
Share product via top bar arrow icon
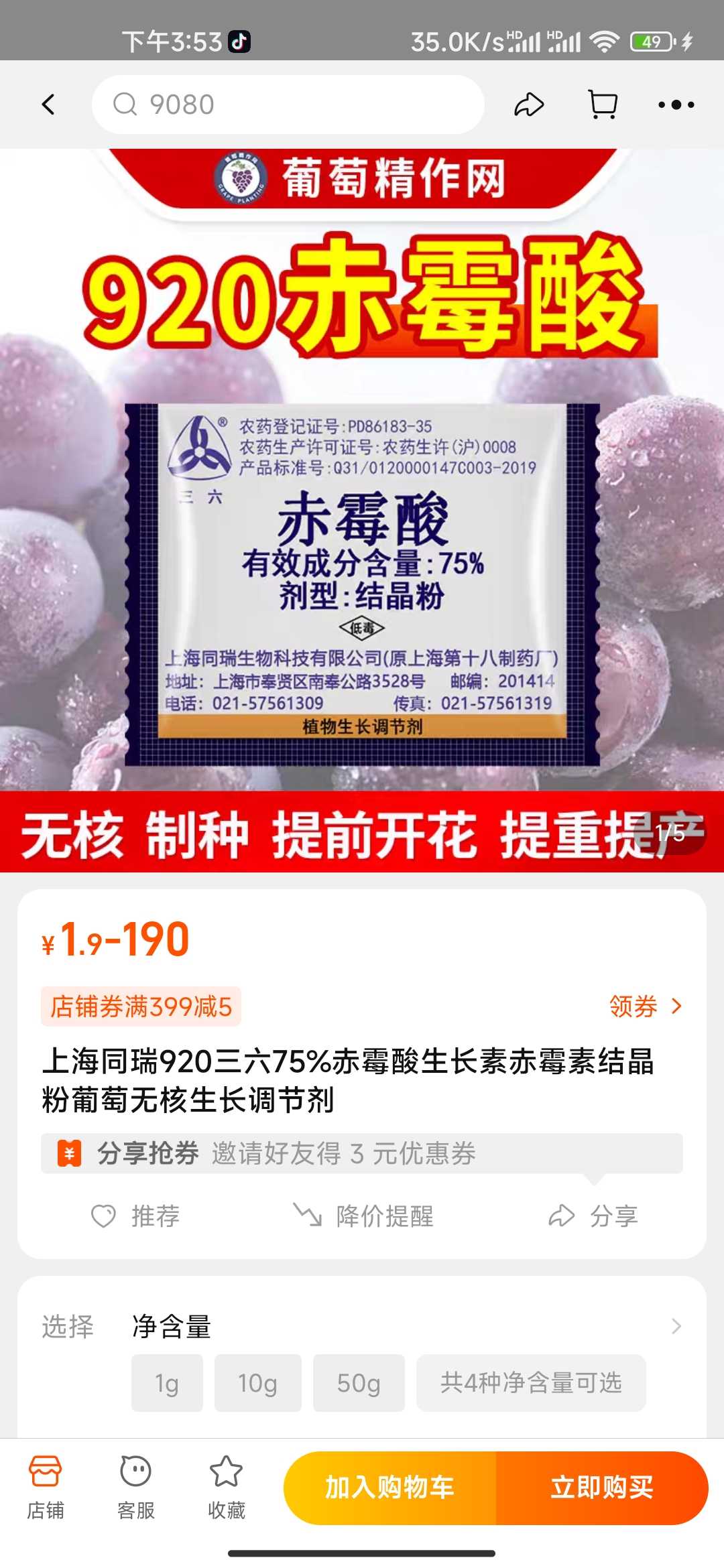529,105
